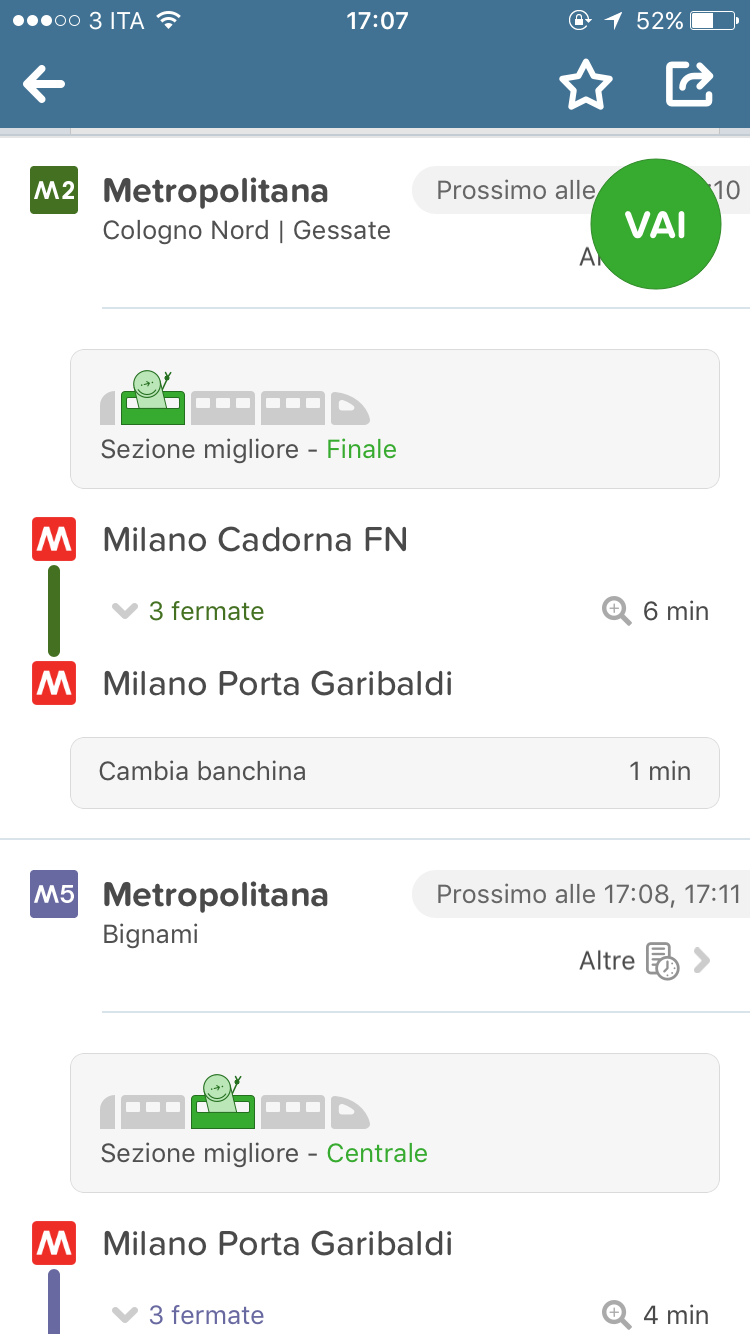Start navigation with the green VAI button
This screenshot has width=750, height=1334.
[x=656, y=225]
